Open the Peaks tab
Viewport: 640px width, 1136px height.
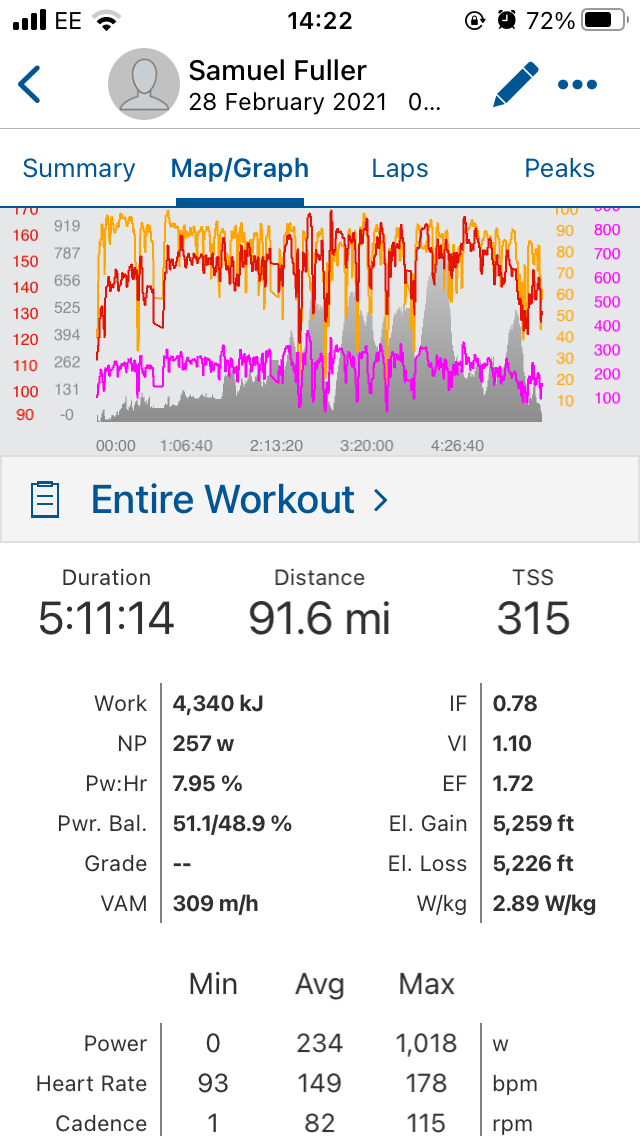[x=559, y=169]
